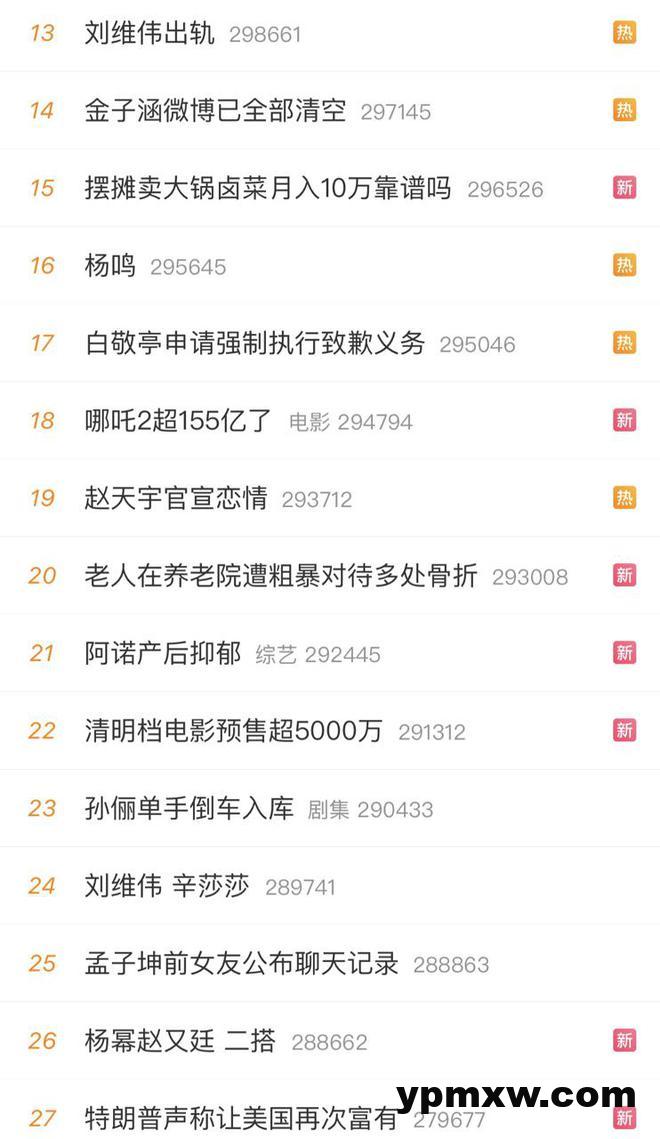Open topic 金子涵微博已全部清空
Image resolution: width=660 pixels, height=1139 pixels.
tap(215, 111)
